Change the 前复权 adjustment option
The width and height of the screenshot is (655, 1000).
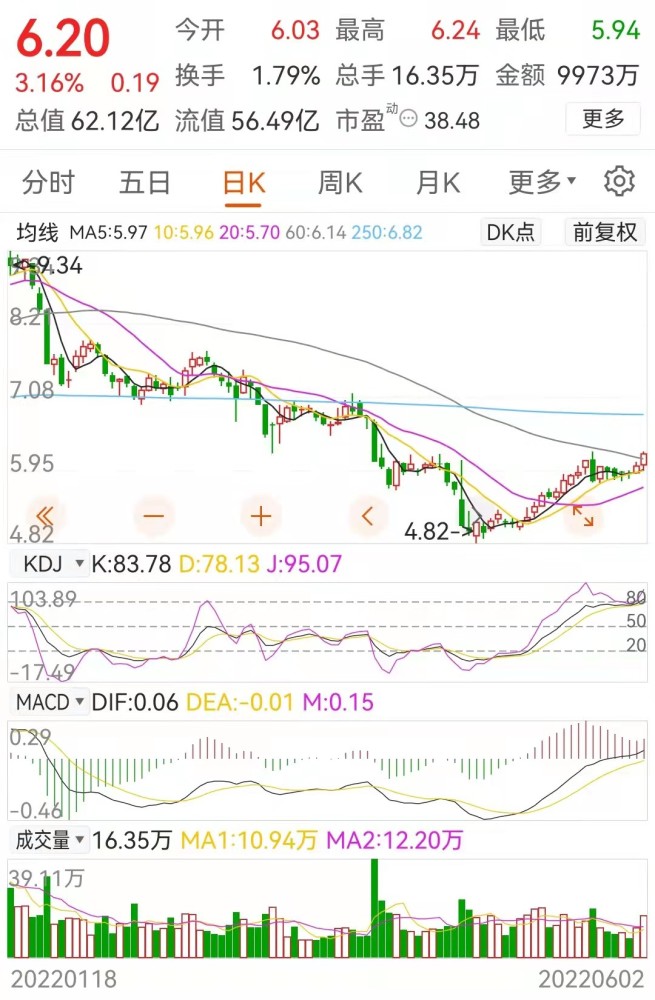(604, 233)
